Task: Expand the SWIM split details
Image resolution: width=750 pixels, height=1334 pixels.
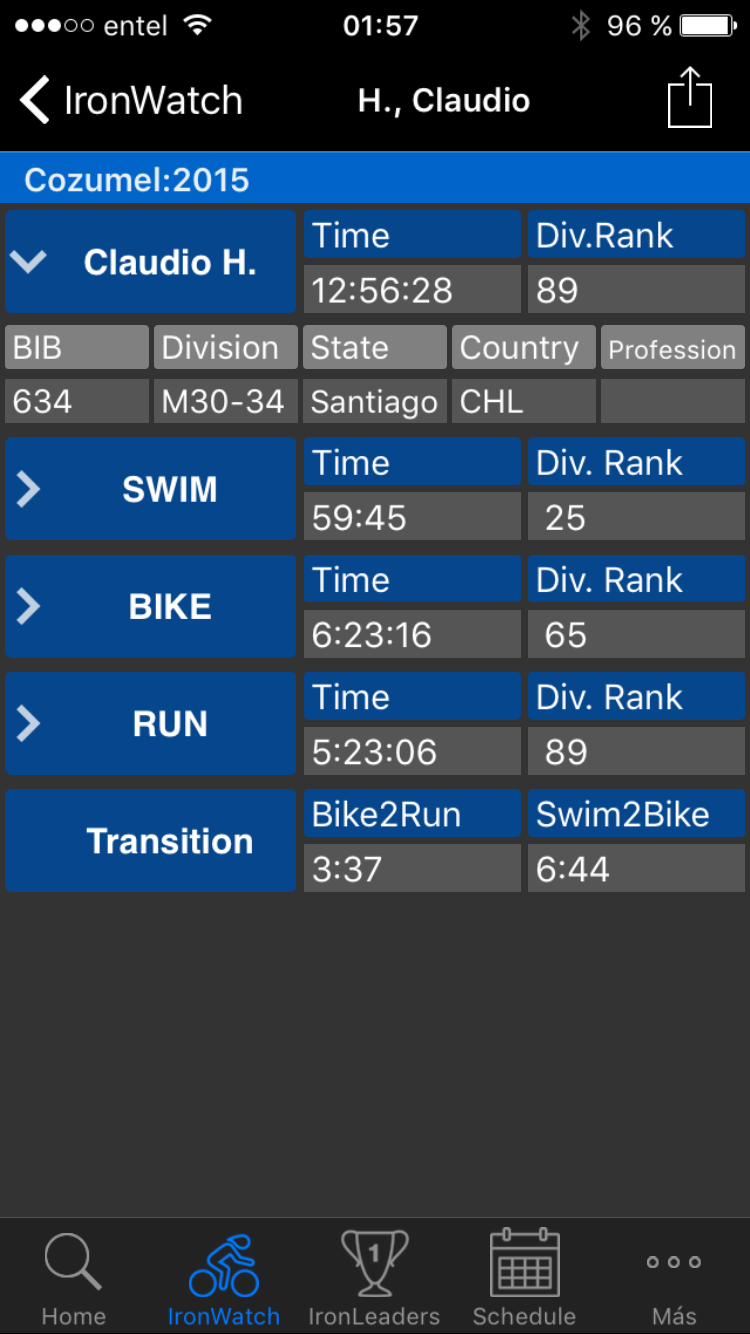Action: (x=150, y=489)
